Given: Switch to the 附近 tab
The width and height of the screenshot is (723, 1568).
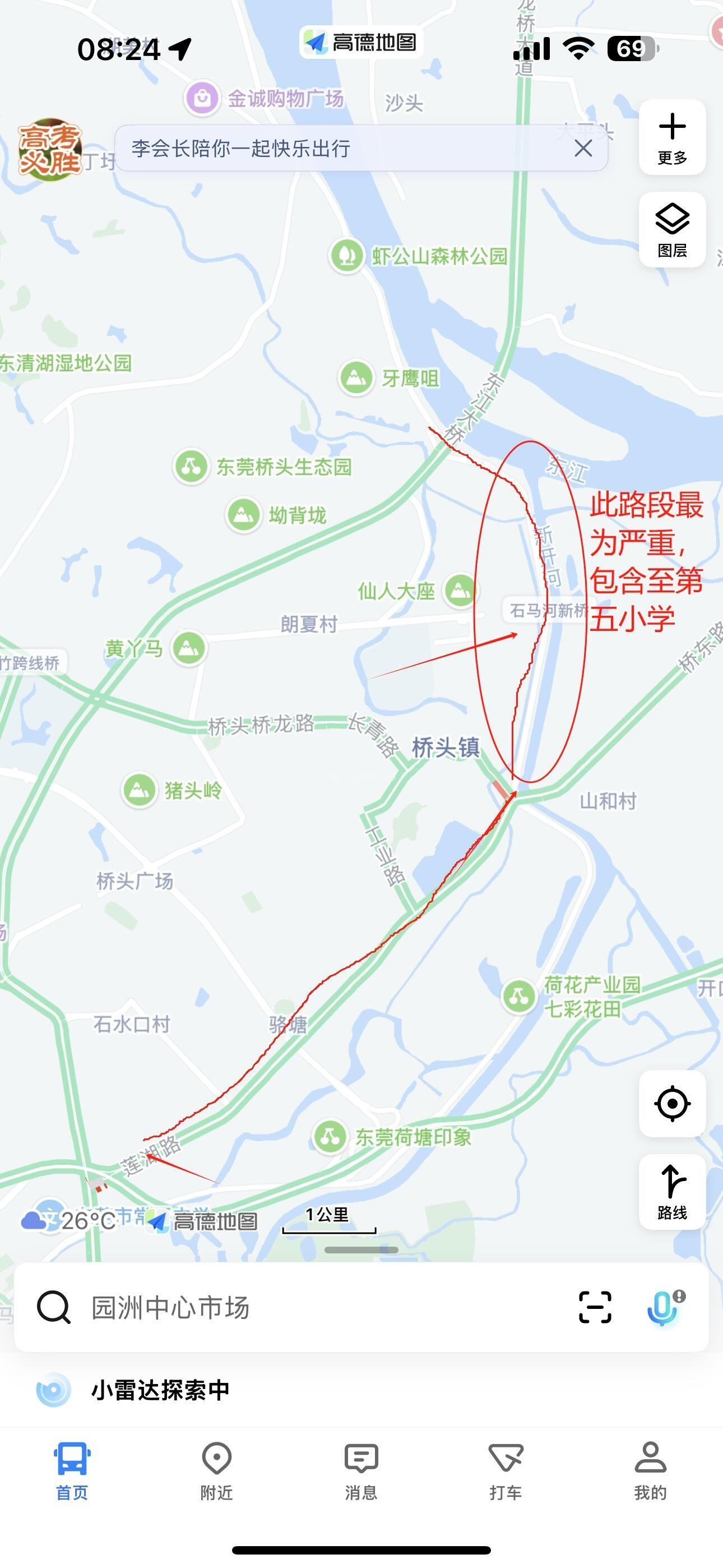Looking at the screenshot, I should [x=217, y=1470].
